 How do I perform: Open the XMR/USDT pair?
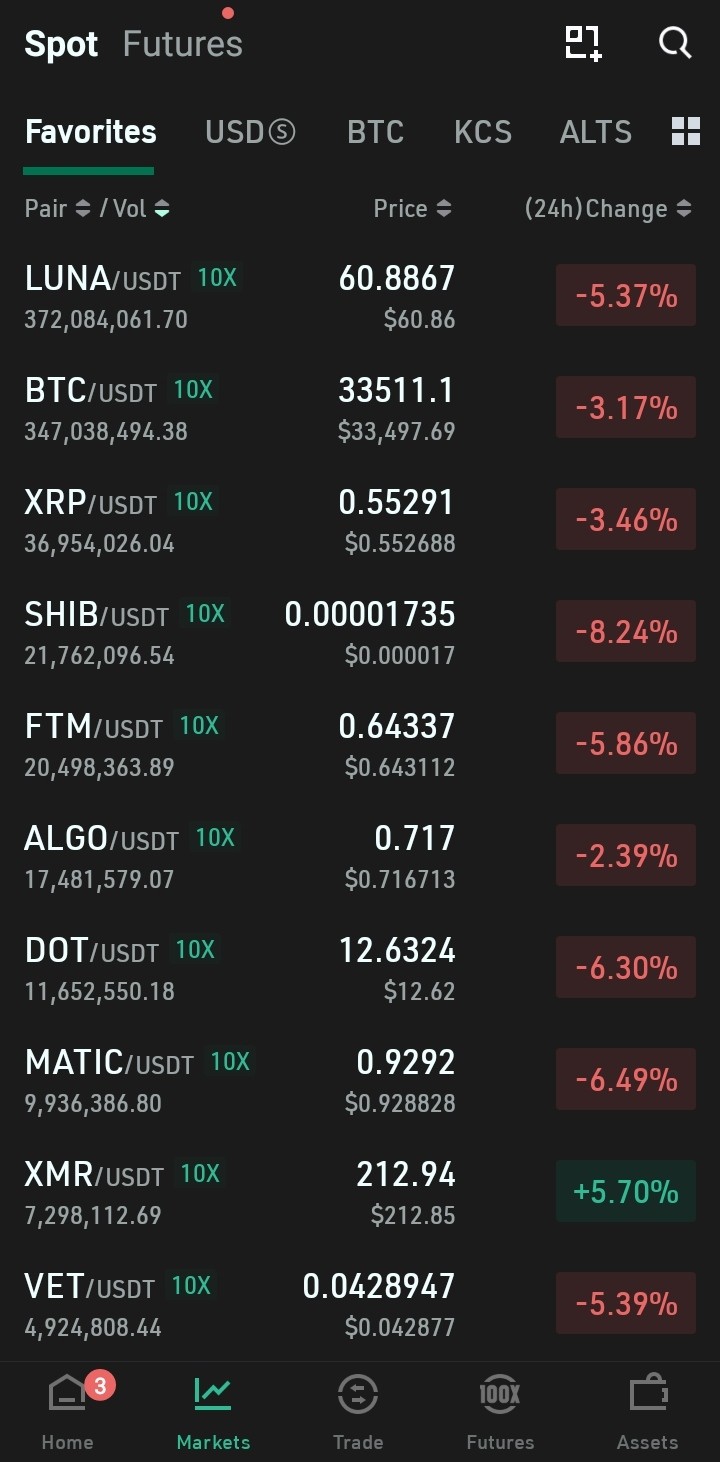click(360, 1193)
